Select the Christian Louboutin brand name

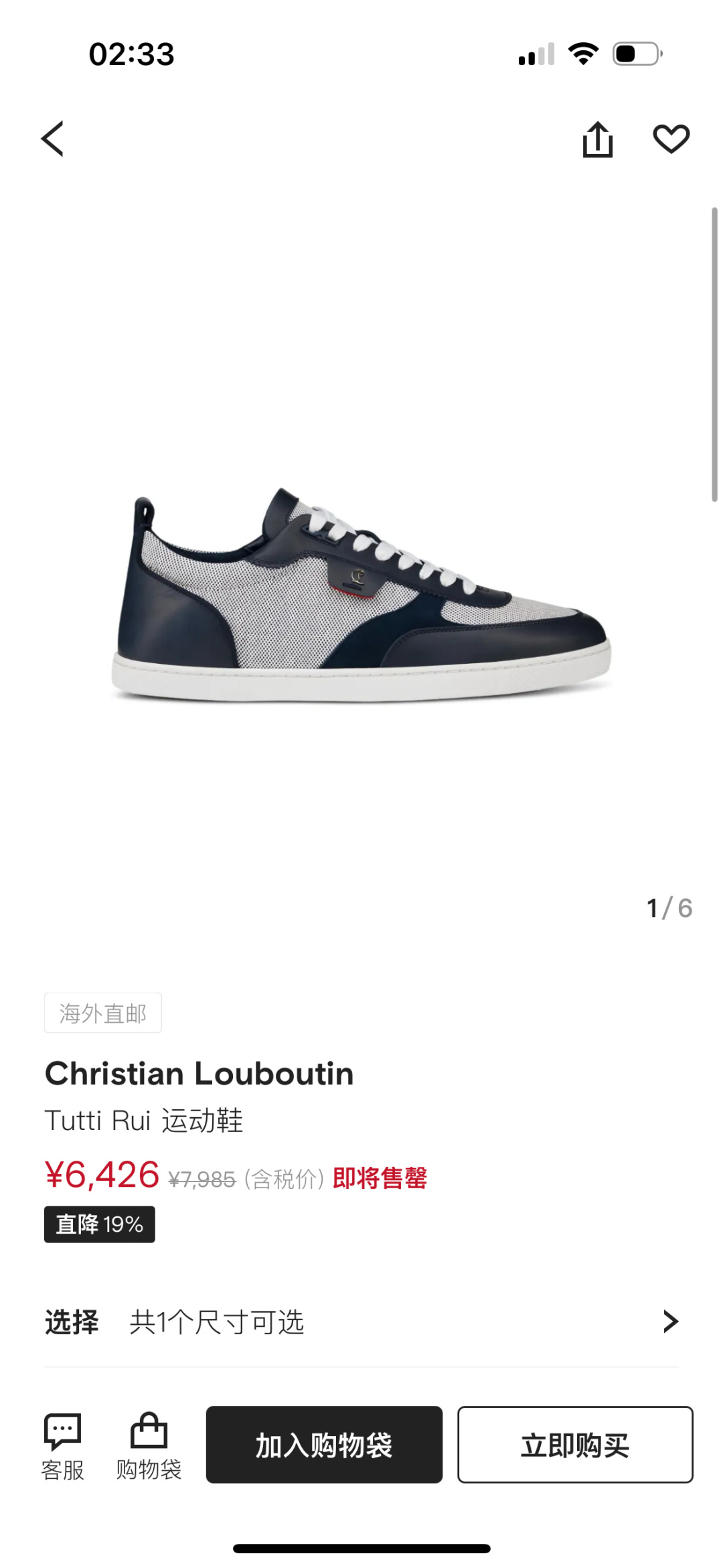point(198,1073)
